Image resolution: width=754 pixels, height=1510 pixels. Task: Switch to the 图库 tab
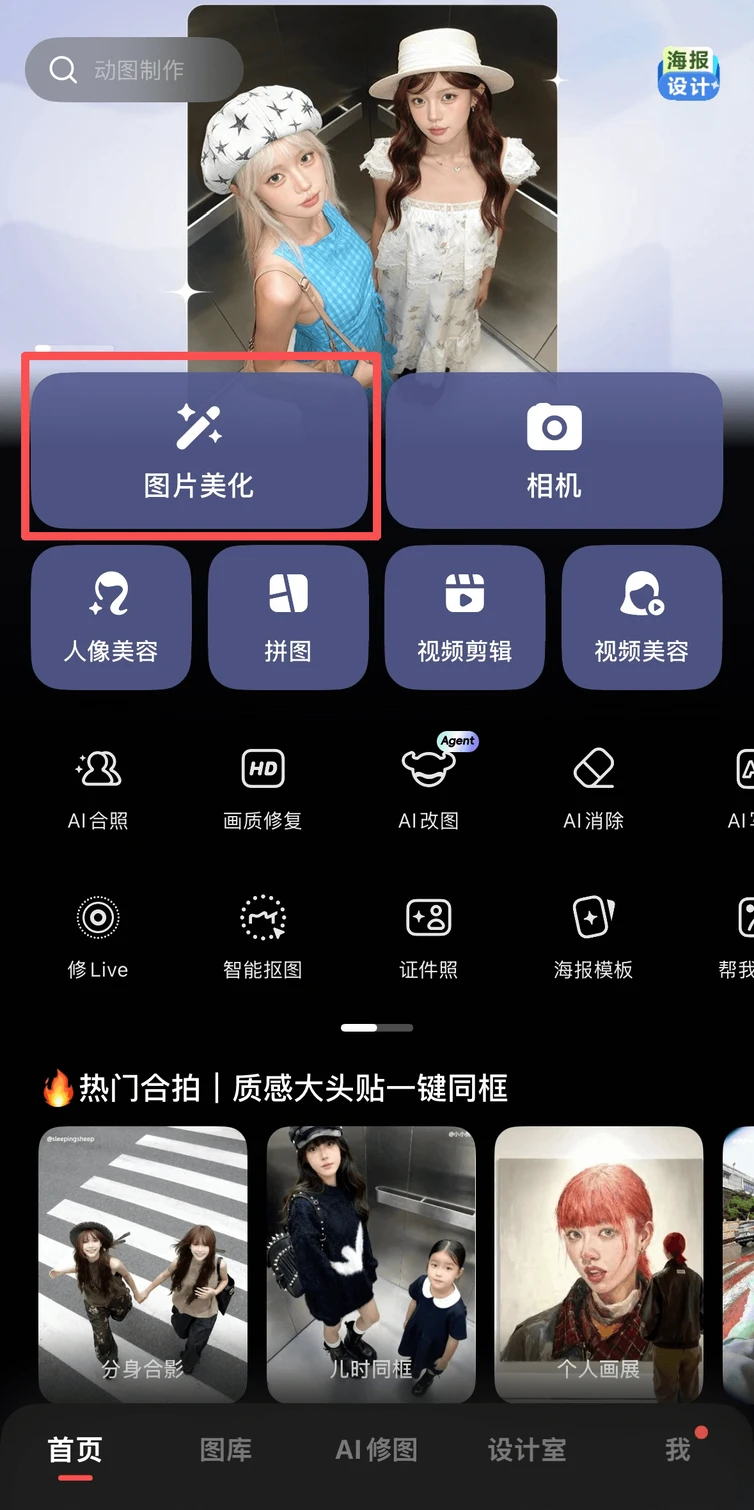(x=226, y=1450)
